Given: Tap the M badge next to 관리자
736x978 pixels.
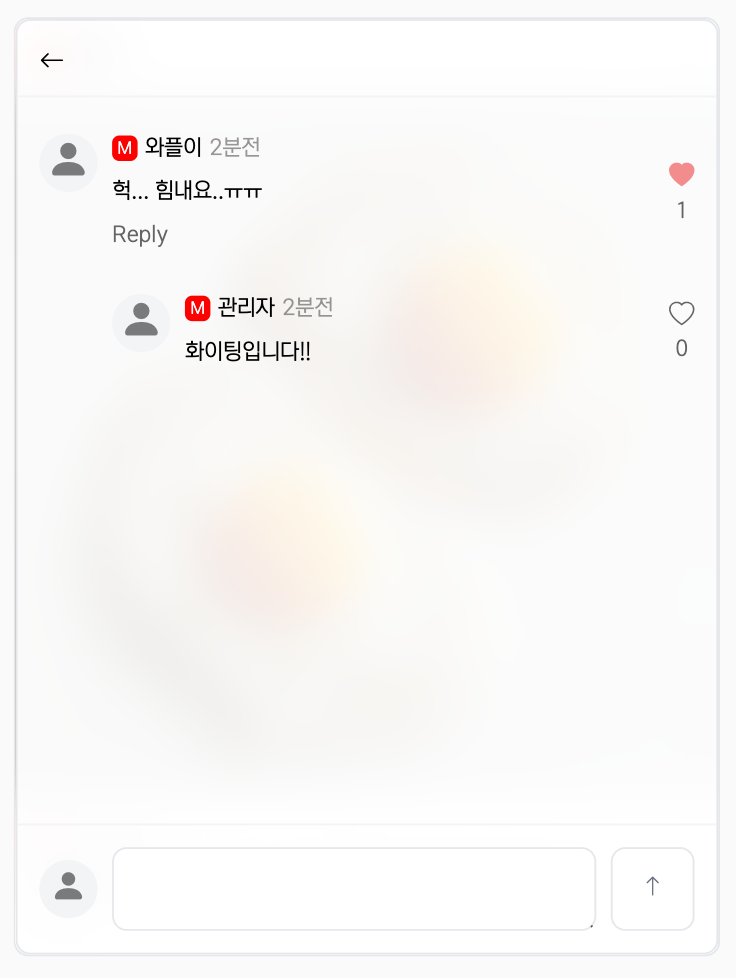Looking at the screenshot, I should tap(196, 308).
